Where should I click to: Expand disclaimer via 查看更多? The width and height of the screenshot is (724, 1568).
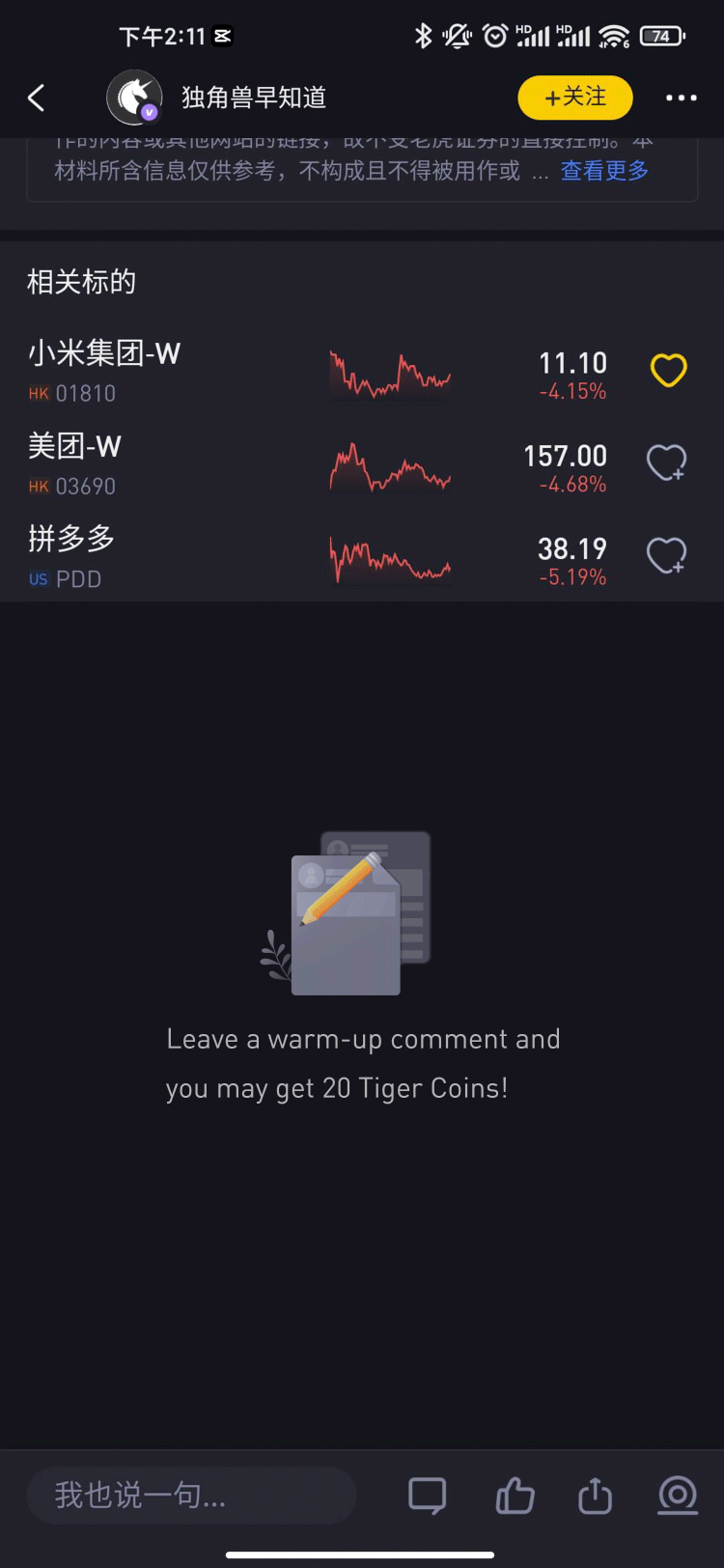pos(604,171)
